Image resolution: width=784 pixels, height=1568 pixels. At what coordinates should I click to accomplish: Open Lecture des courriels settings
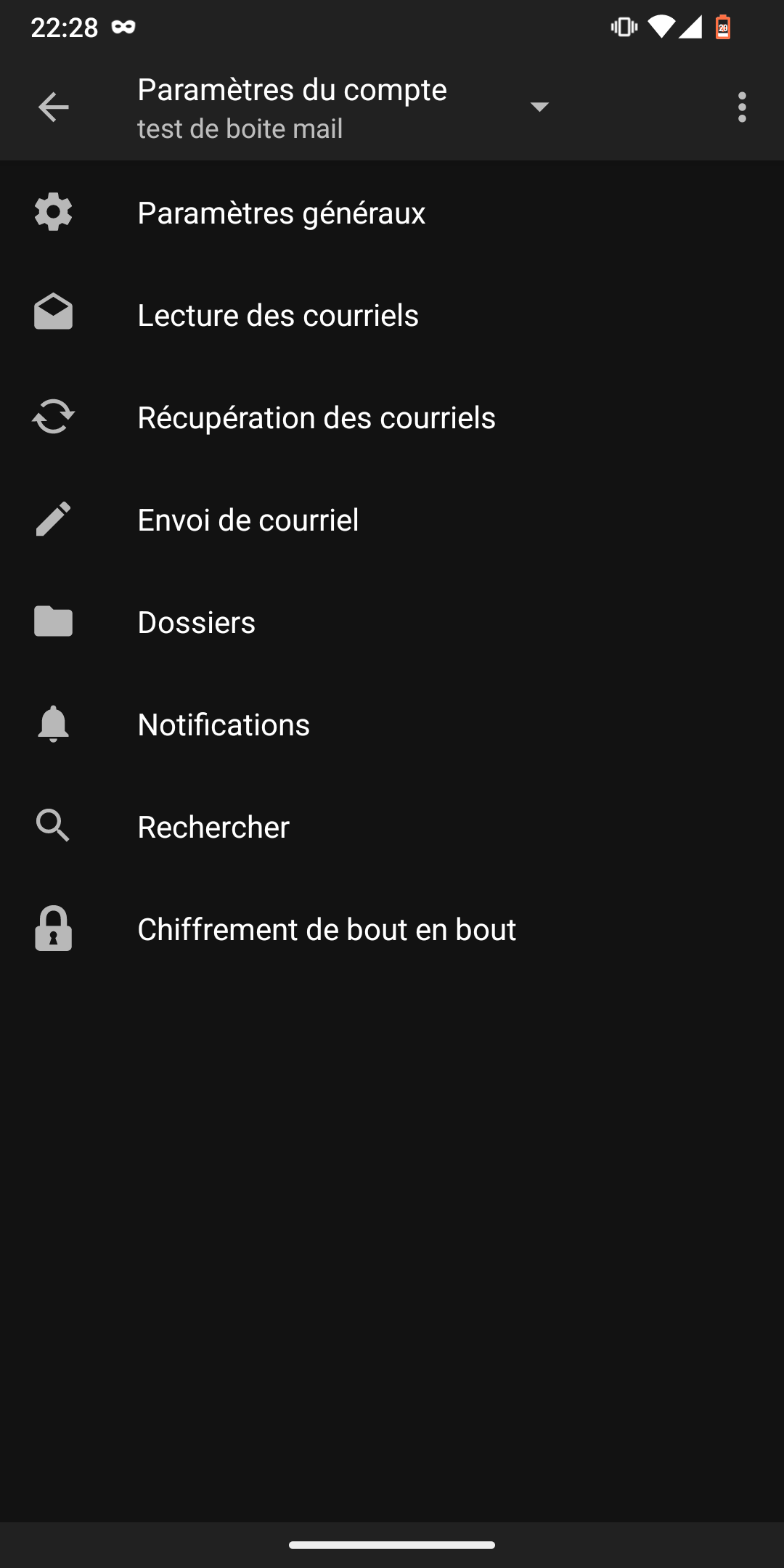392,315
